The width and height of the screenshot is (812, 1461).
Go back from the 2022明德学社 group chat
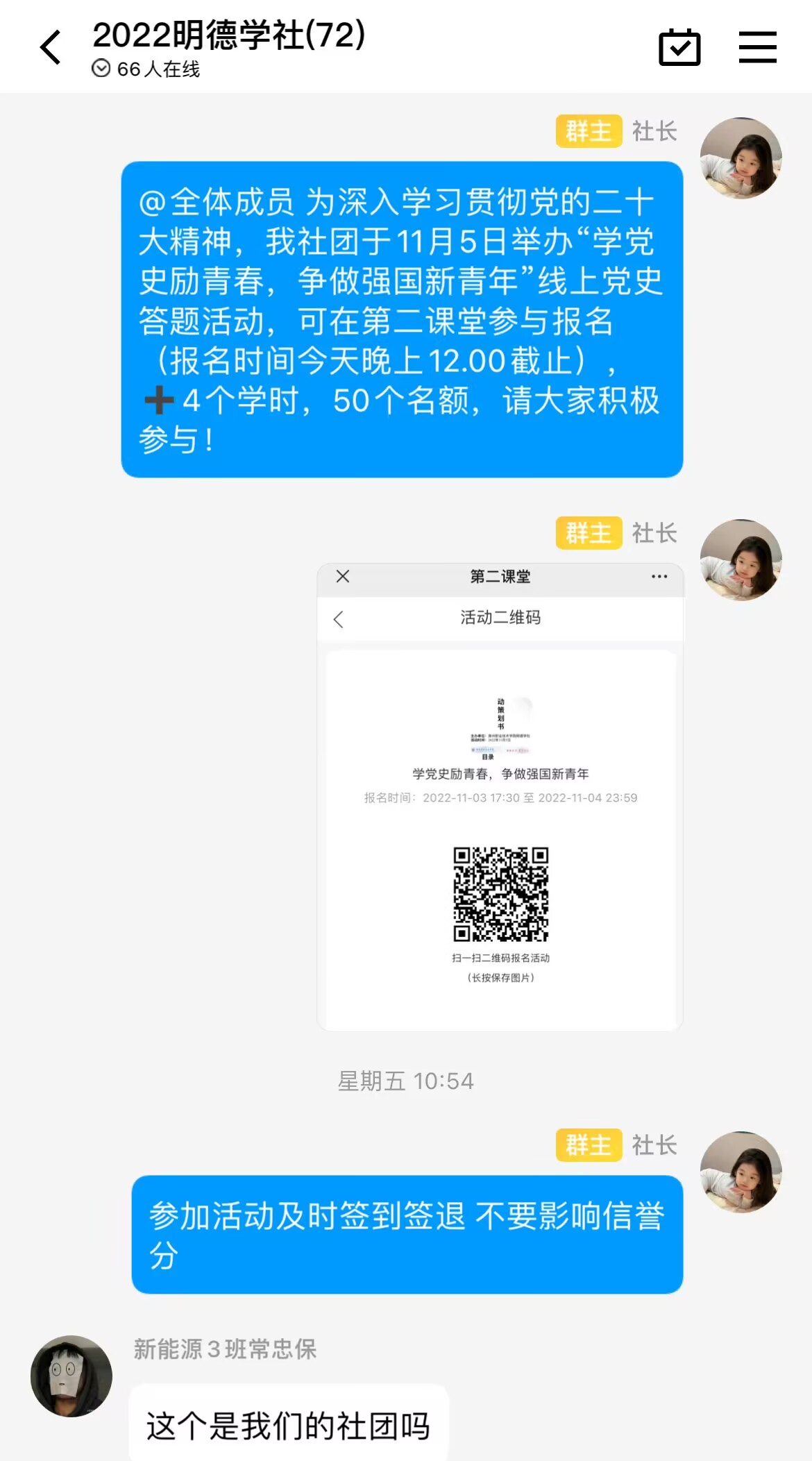coord(51,48)
